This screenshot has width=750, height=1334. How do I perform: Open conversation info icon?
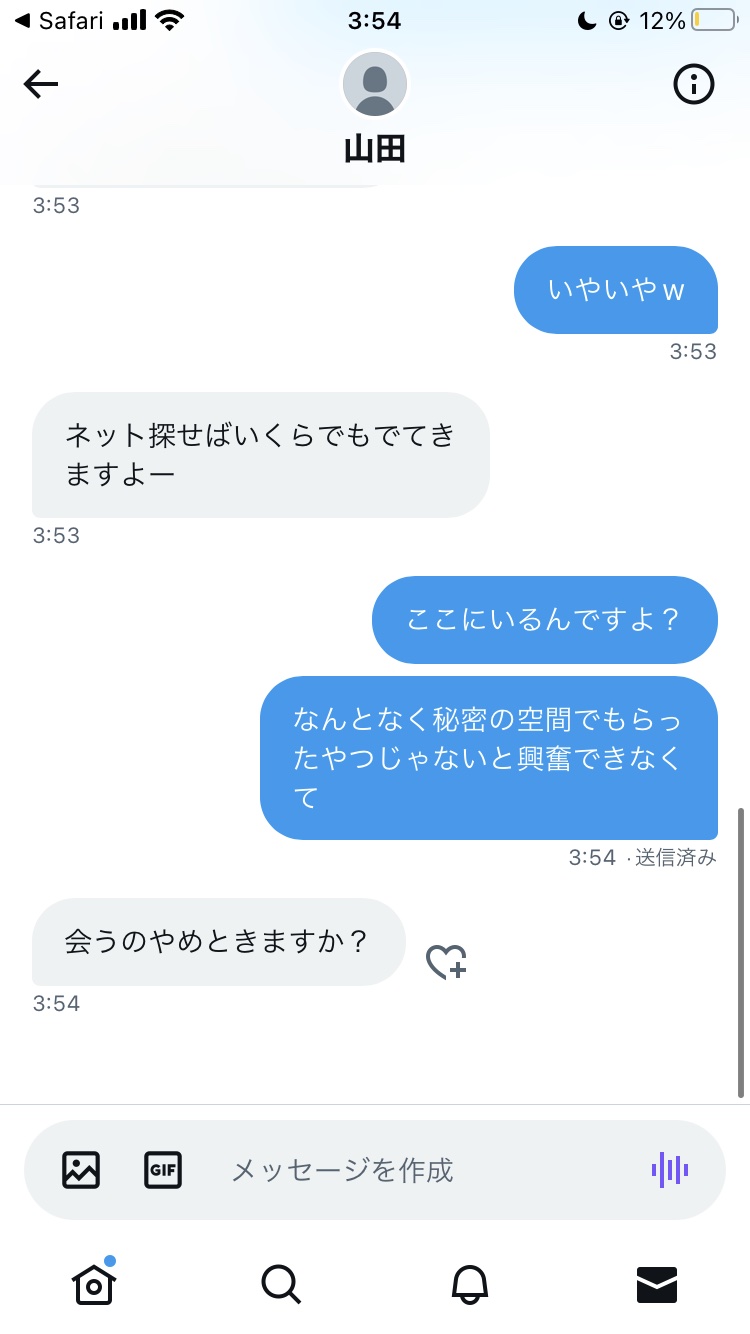coord(694,85)
